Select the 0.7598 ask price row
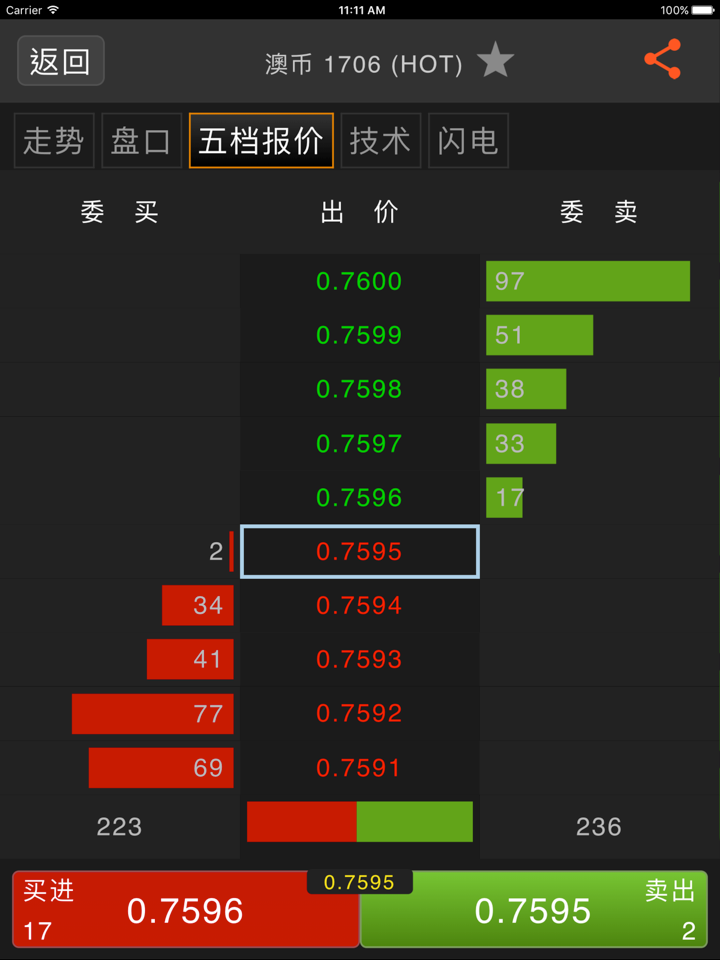Screen dimensions: 720x960 click(359, 390)
